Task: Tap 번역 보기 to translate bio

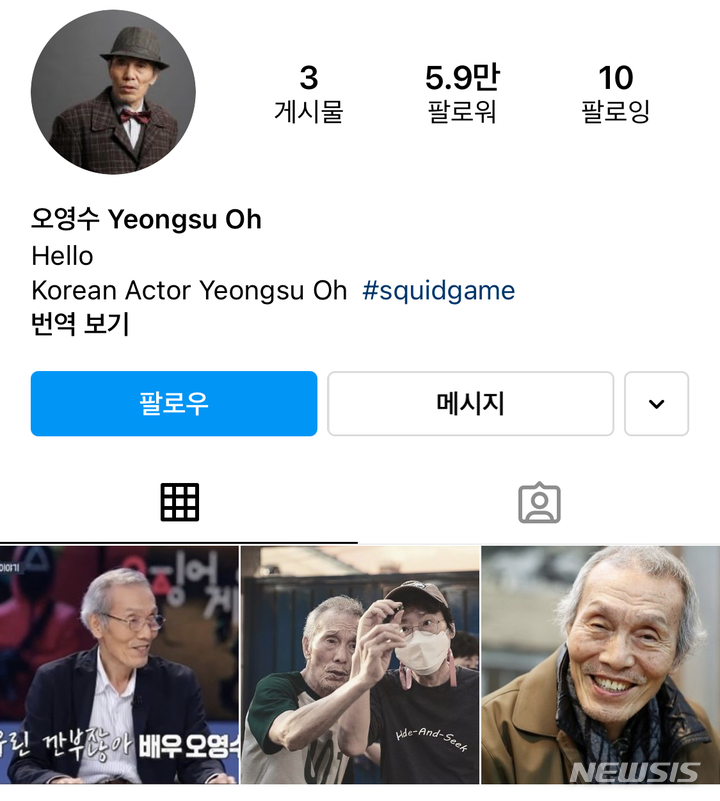Action: click(80, 324)
